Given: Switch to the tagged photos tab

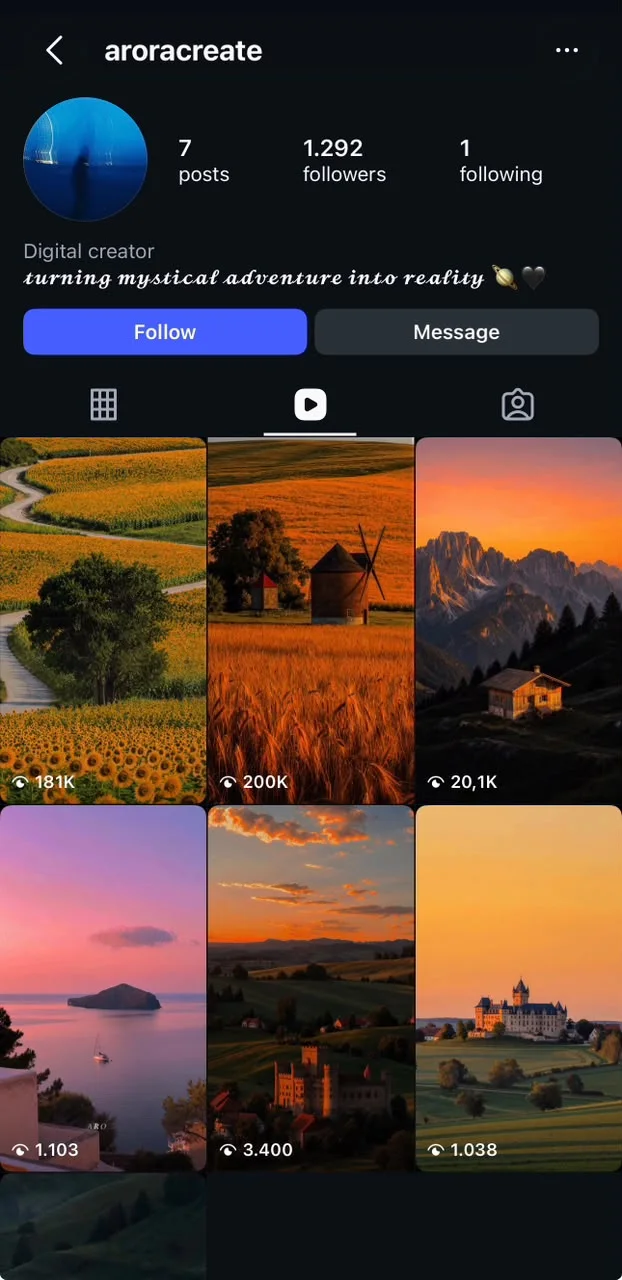Looking at the screenshot, I should pyautogui.click(x=517, y=404).
